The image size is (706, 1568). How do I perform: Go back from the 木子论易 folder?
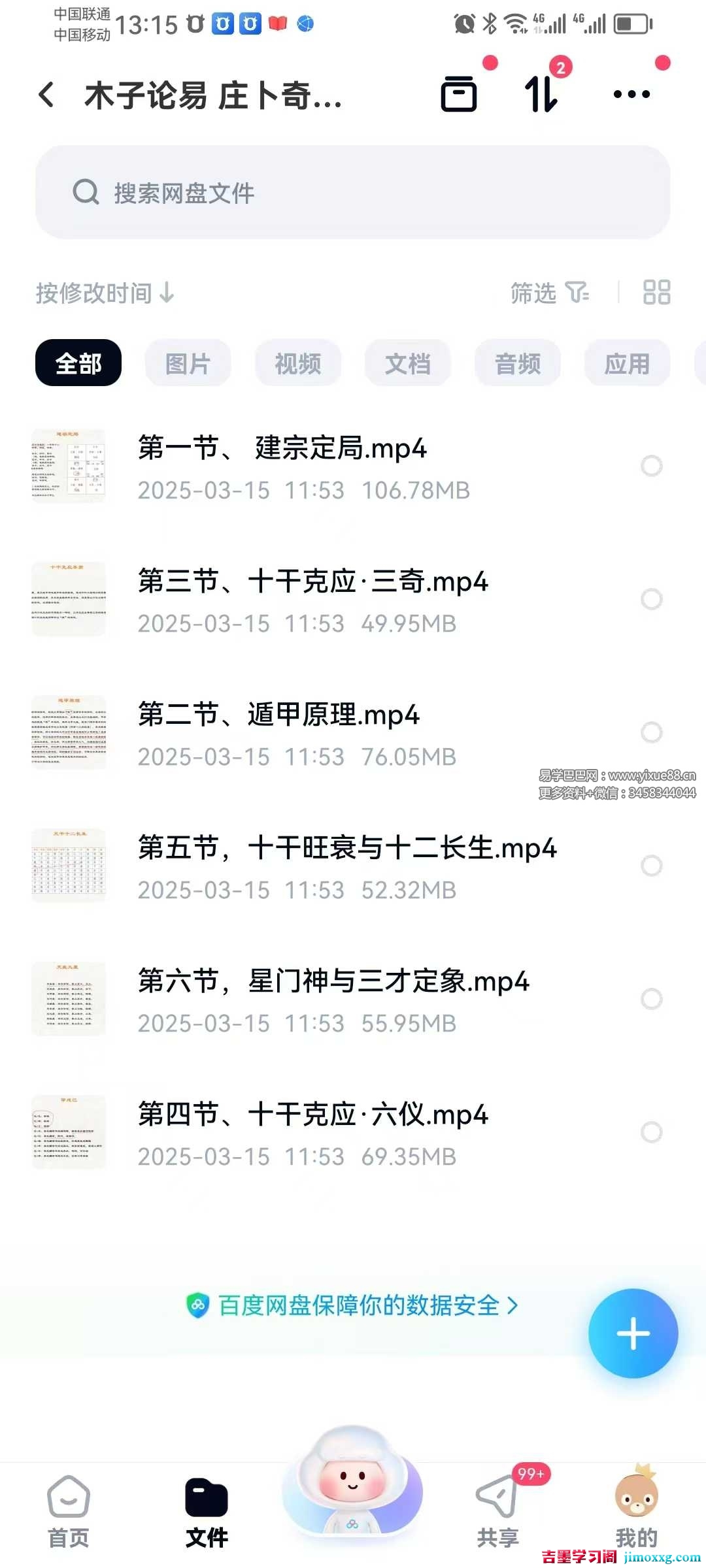click(x=47, y=95)
